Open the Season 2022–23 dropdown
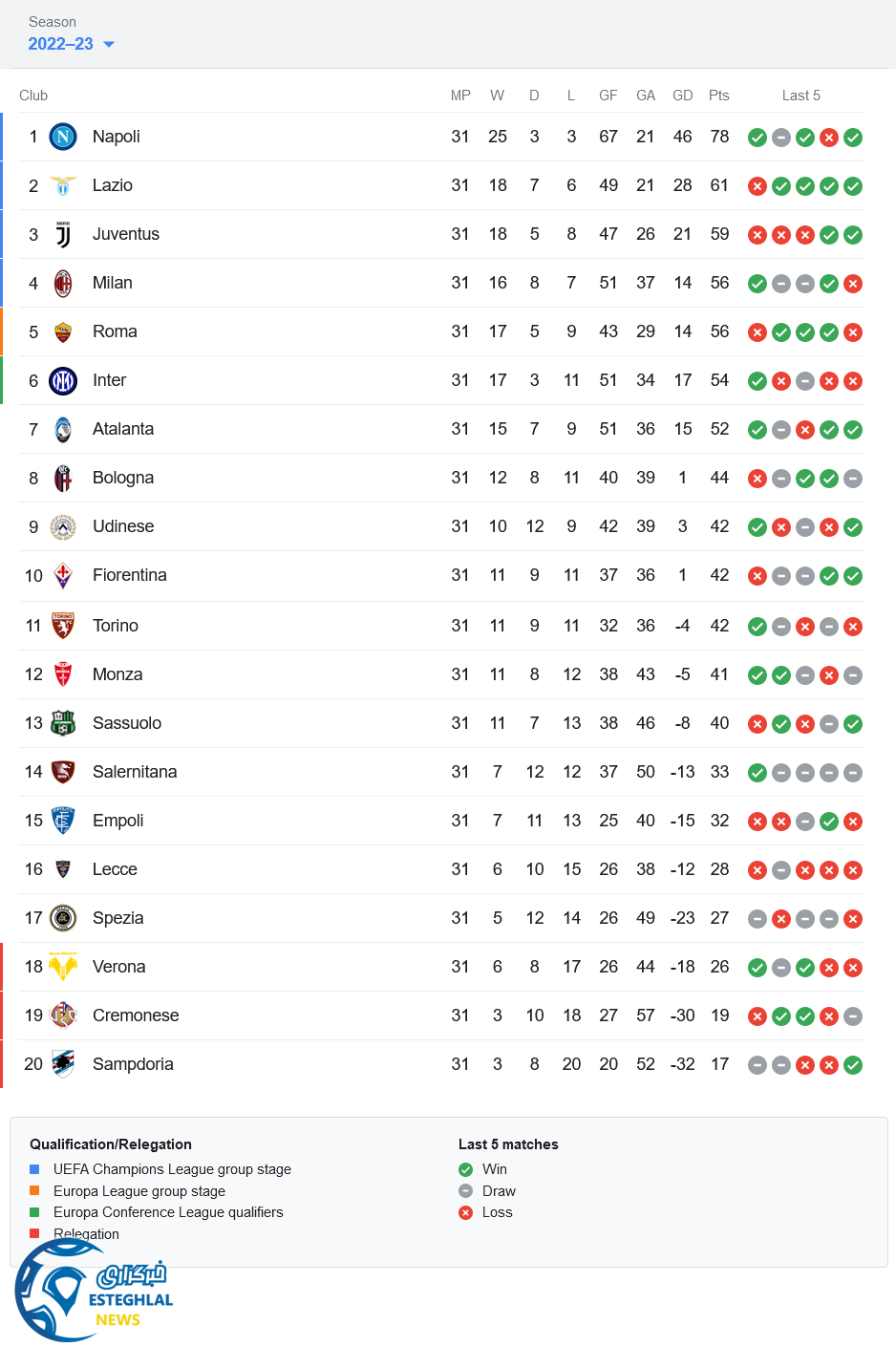Viewport: 896px width, 1368px height. point(71,44)
